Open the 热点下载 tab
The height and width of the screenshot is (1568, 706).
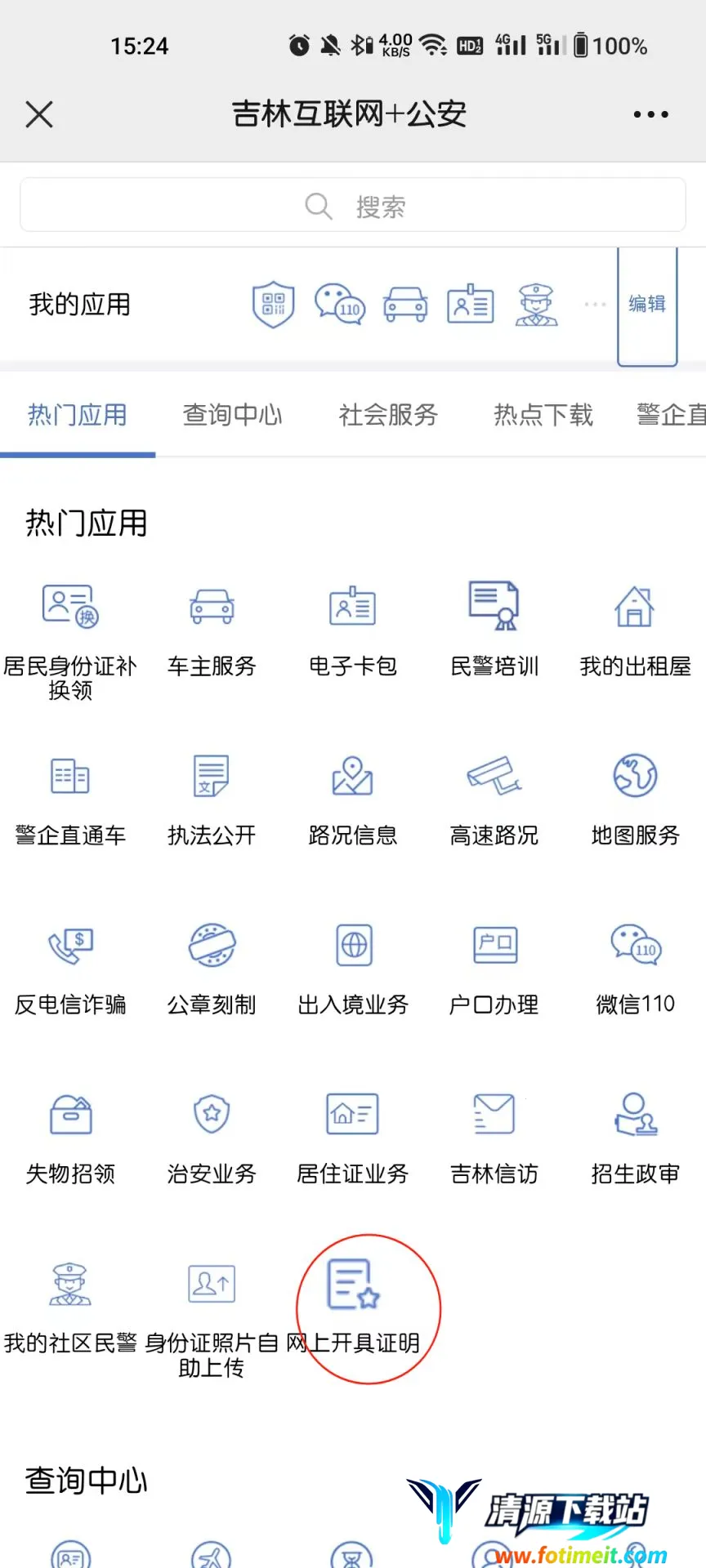[542, 416]
